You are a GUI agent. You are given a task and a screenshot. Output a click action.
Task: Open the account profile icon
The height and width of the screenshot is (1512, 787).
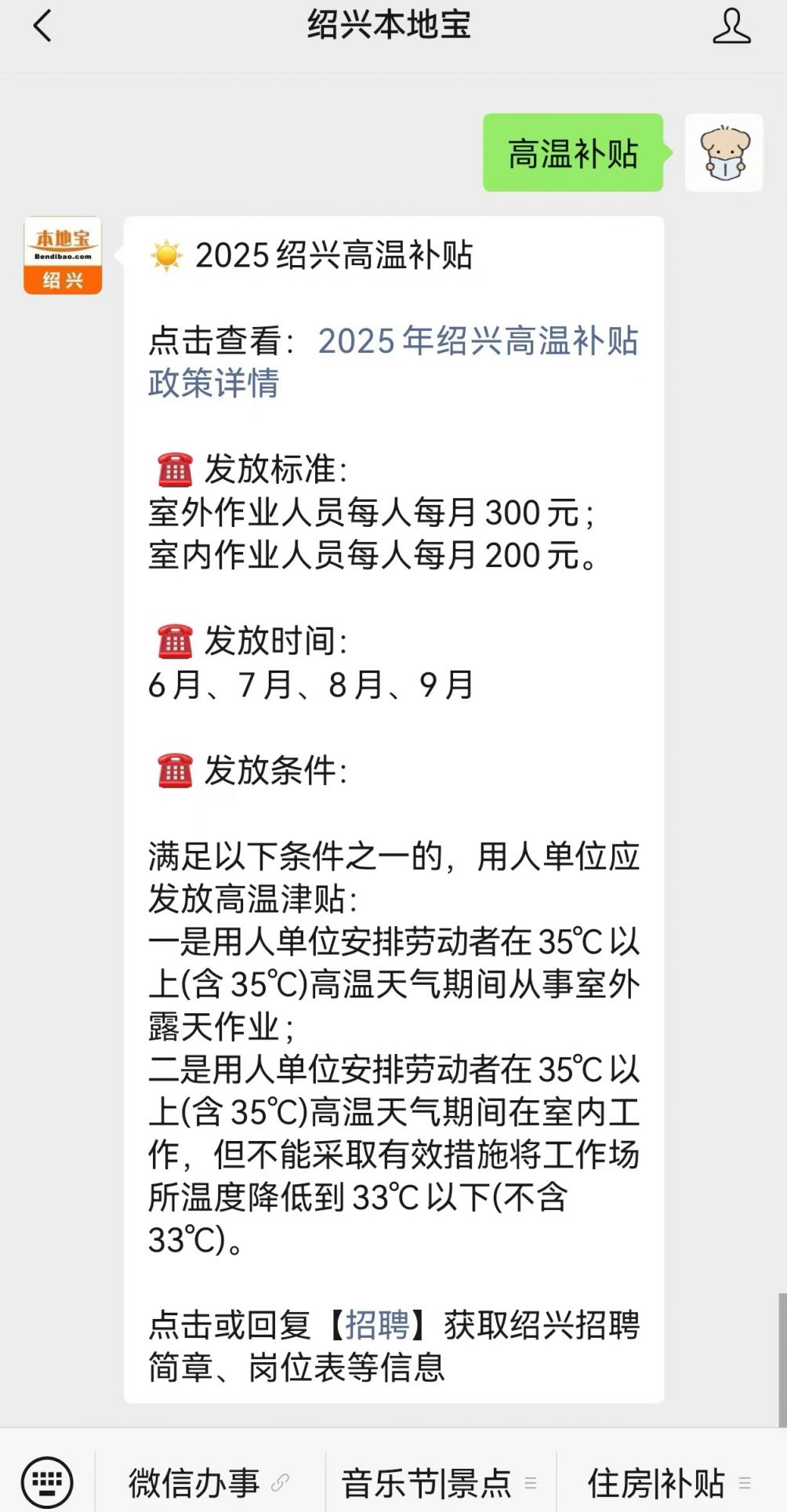click(x=731, y=26)
